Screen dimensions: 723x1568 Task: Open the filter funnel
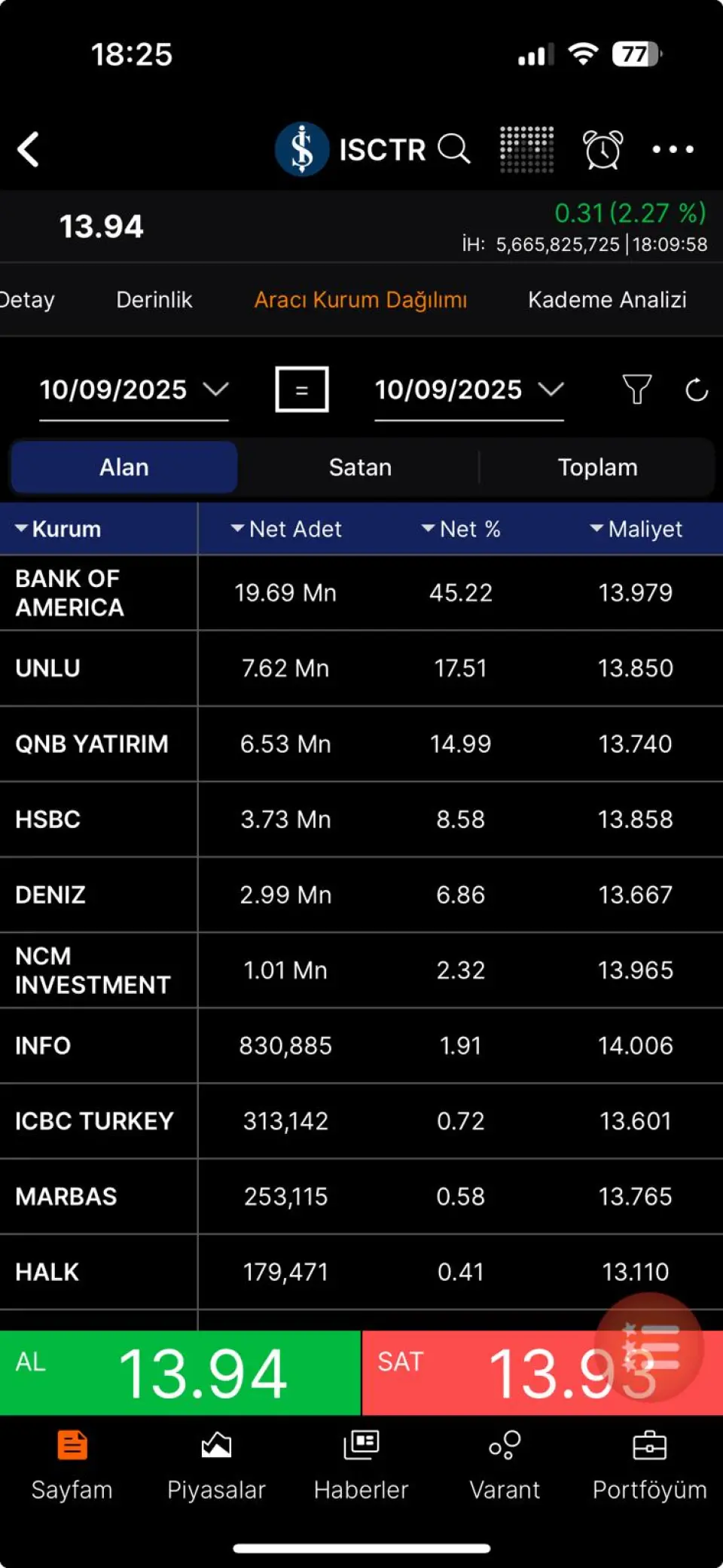[637, 390]
